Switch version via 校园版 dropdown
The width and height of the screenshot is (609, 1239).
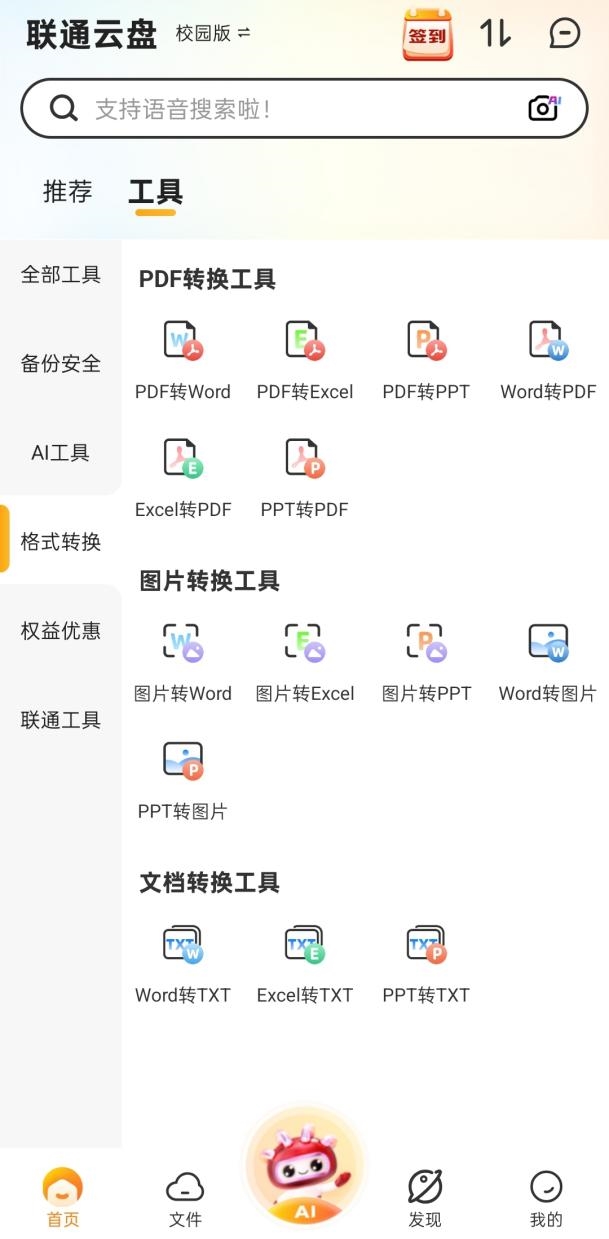click(x=213, y=34)
